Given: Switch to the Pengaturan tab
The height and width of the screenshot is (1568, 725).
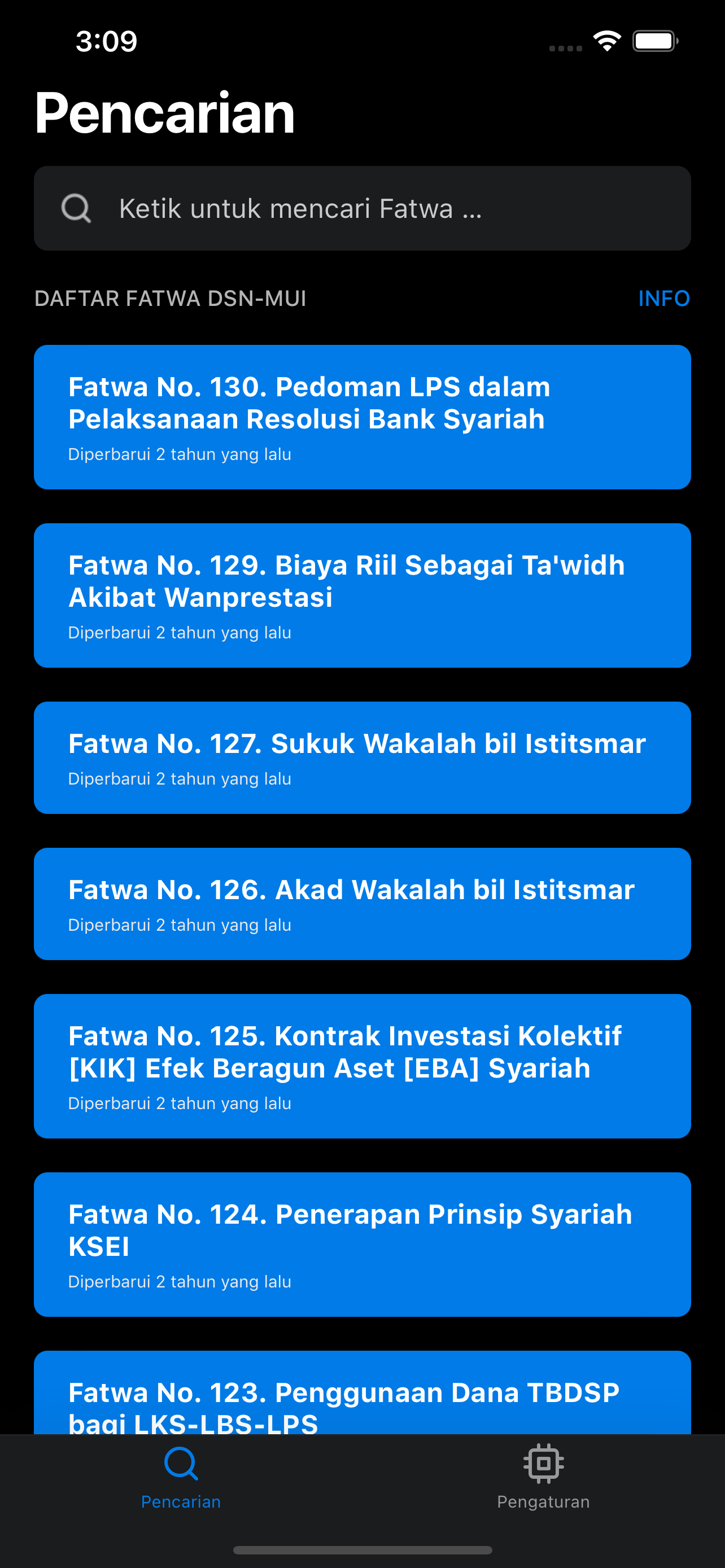Looking at the screenshot, I should 543,1477.
